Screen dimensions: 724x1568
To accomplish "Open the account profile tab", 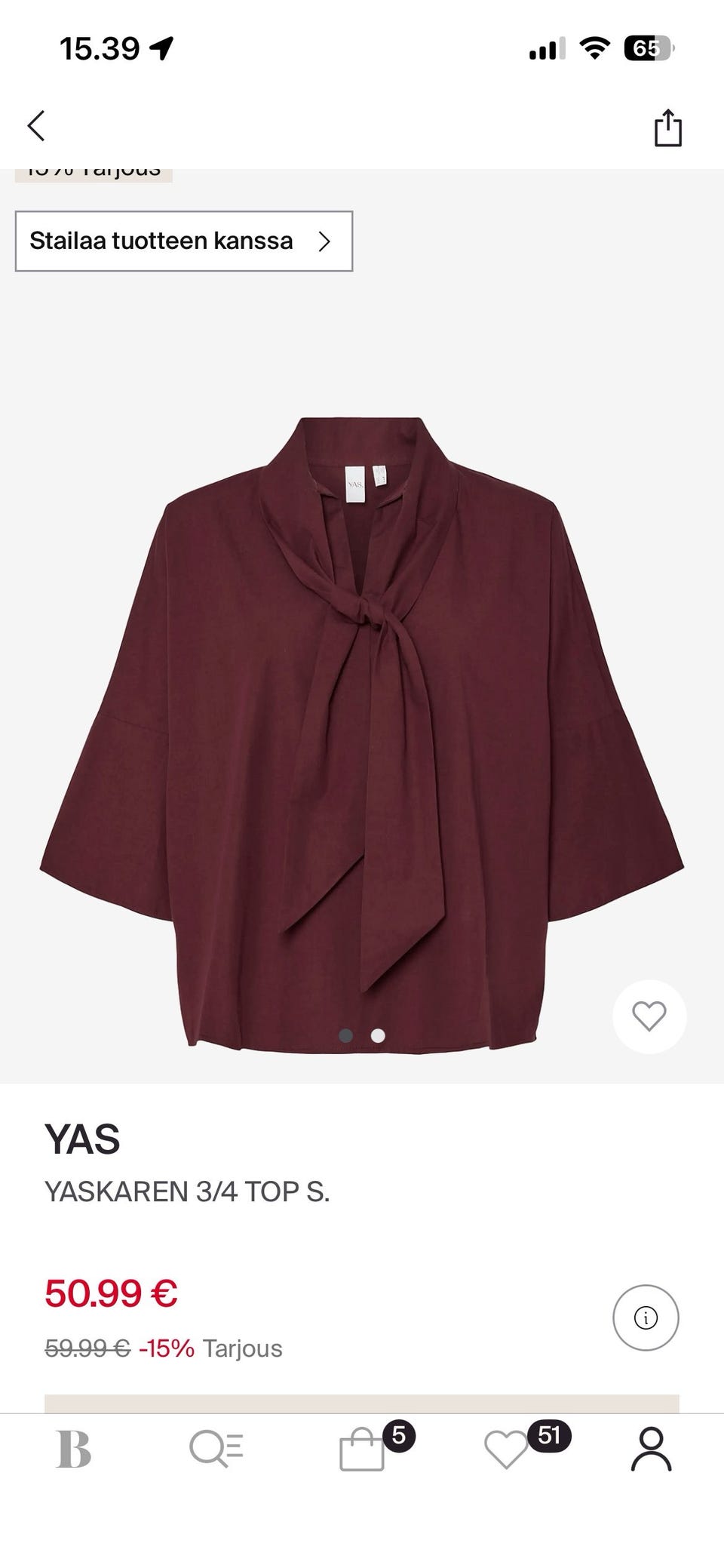I will [651, 1450].
